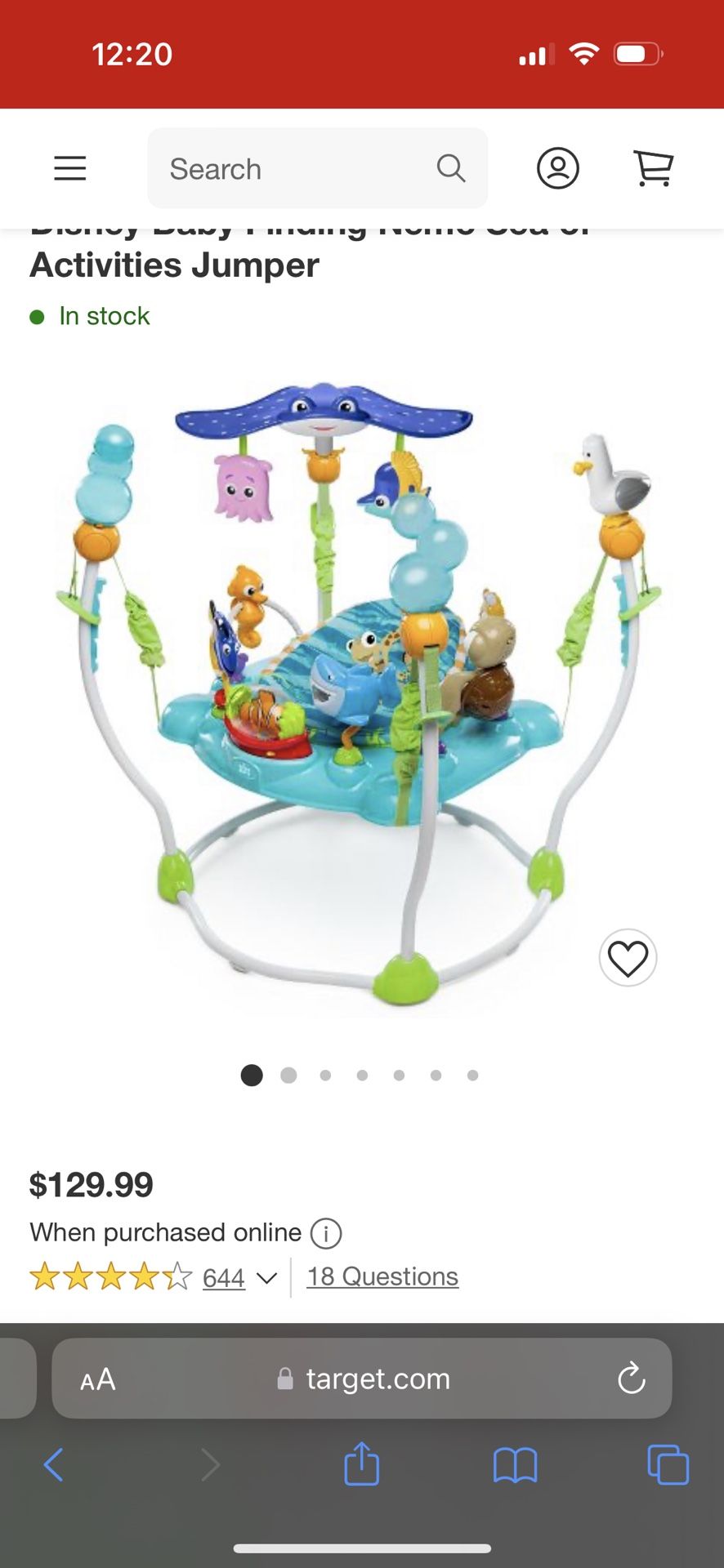Open the shopping cart

[x=654, y=168]
